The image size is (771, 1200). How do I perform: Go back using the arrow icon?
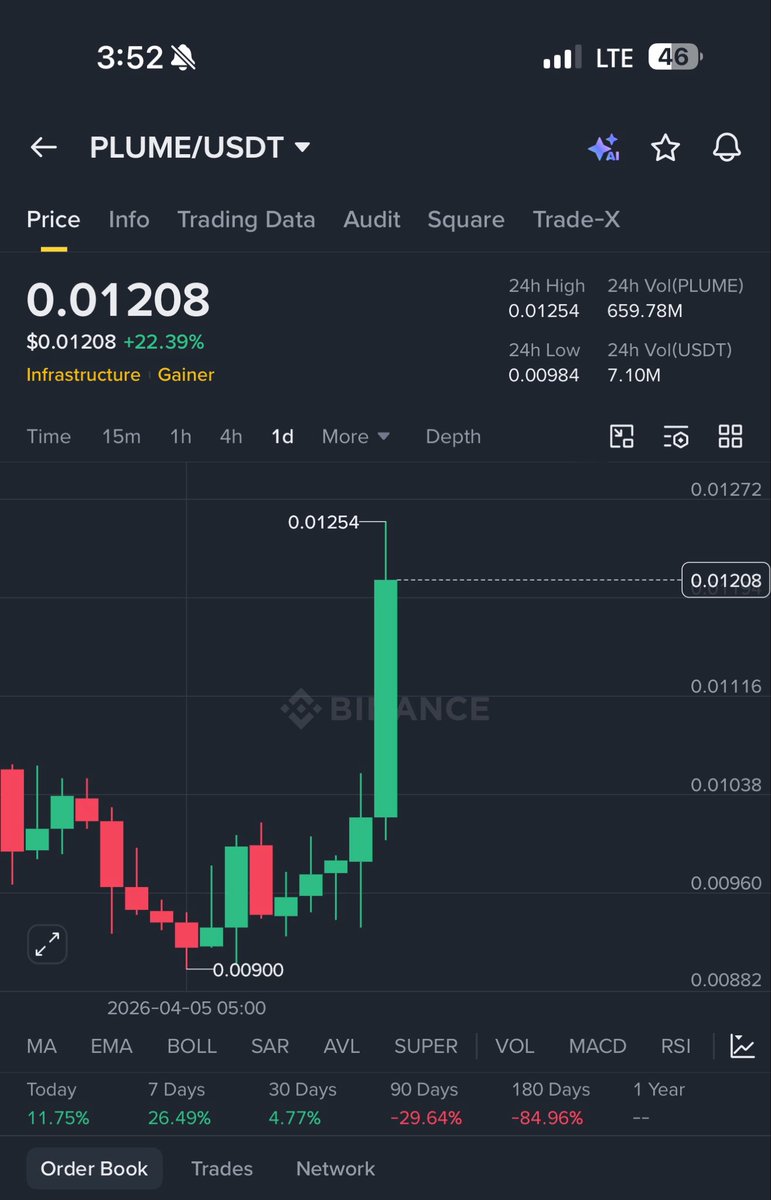43,148
